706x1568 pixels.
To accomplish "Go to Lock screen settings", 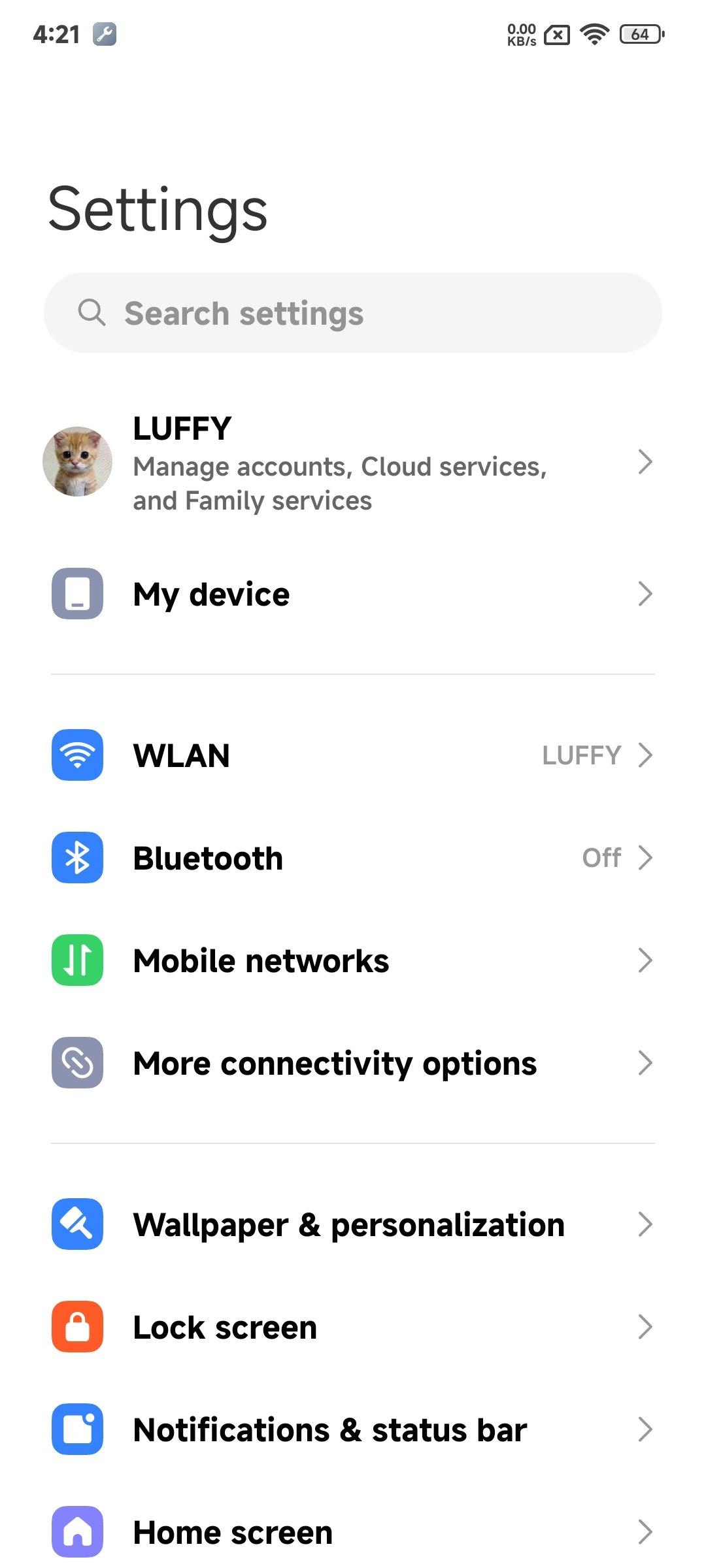I will point(353,1327).
